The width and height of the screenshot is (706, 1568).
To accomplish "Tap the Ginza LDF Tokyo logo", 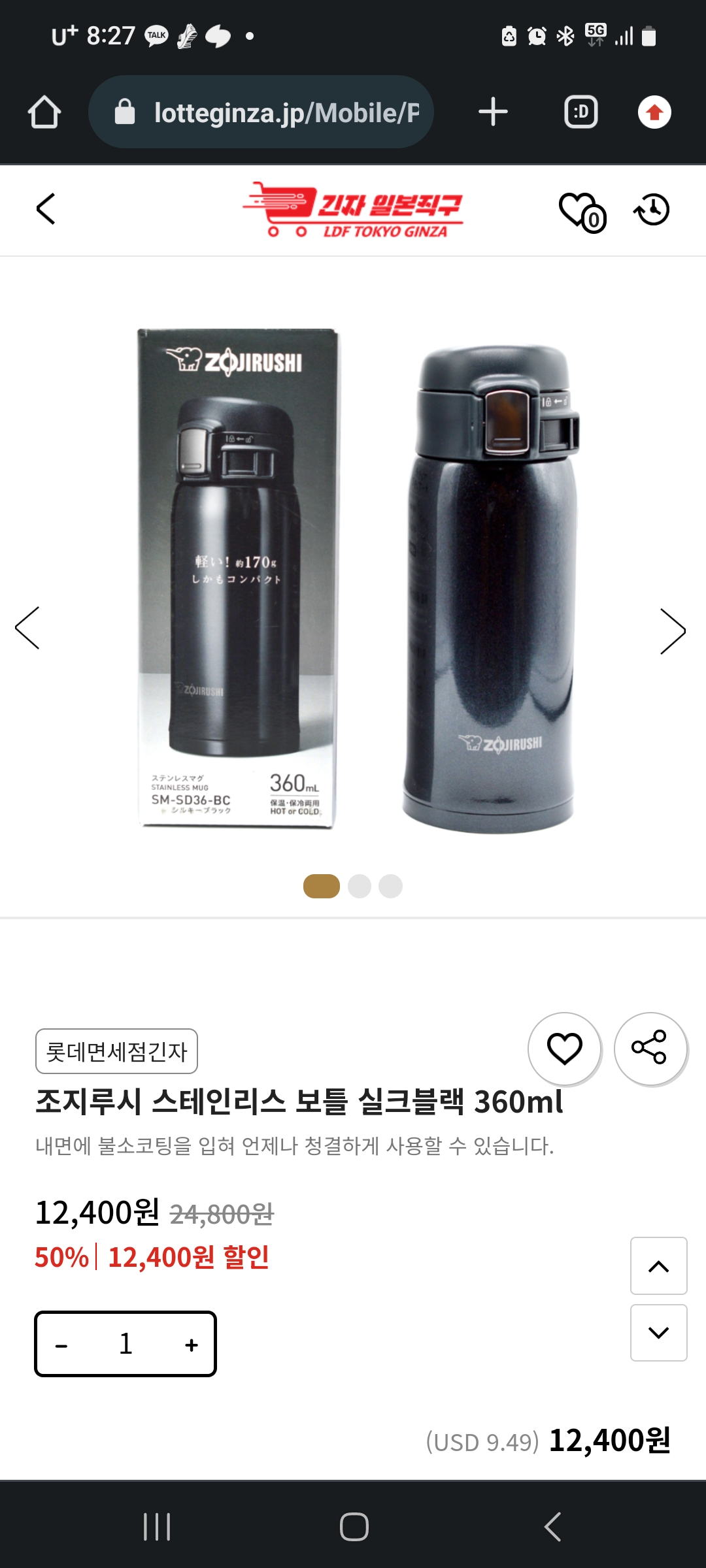I will click(353, 210).
